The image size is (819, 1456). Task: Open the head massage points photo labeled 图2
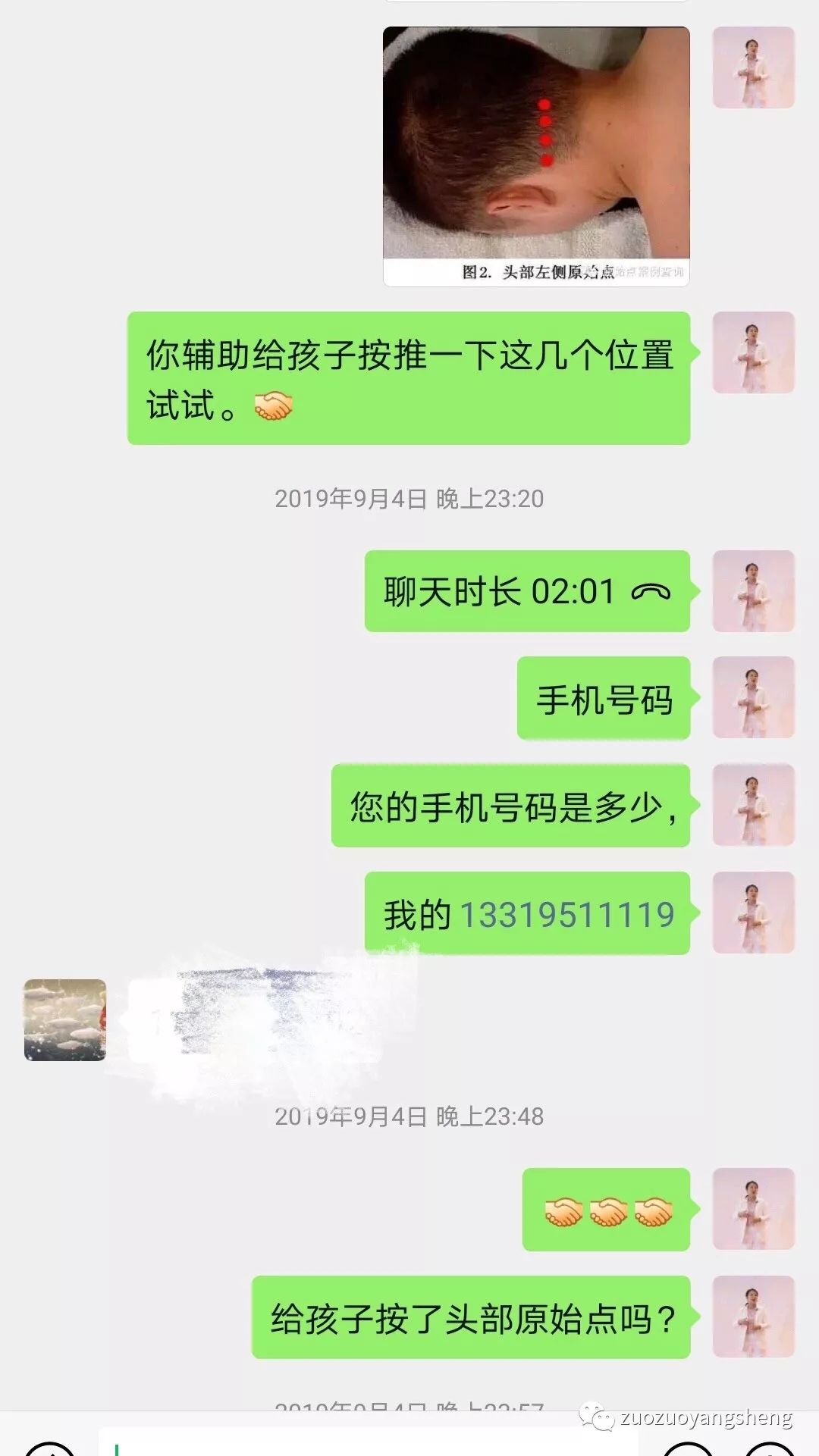click(538, 152)
